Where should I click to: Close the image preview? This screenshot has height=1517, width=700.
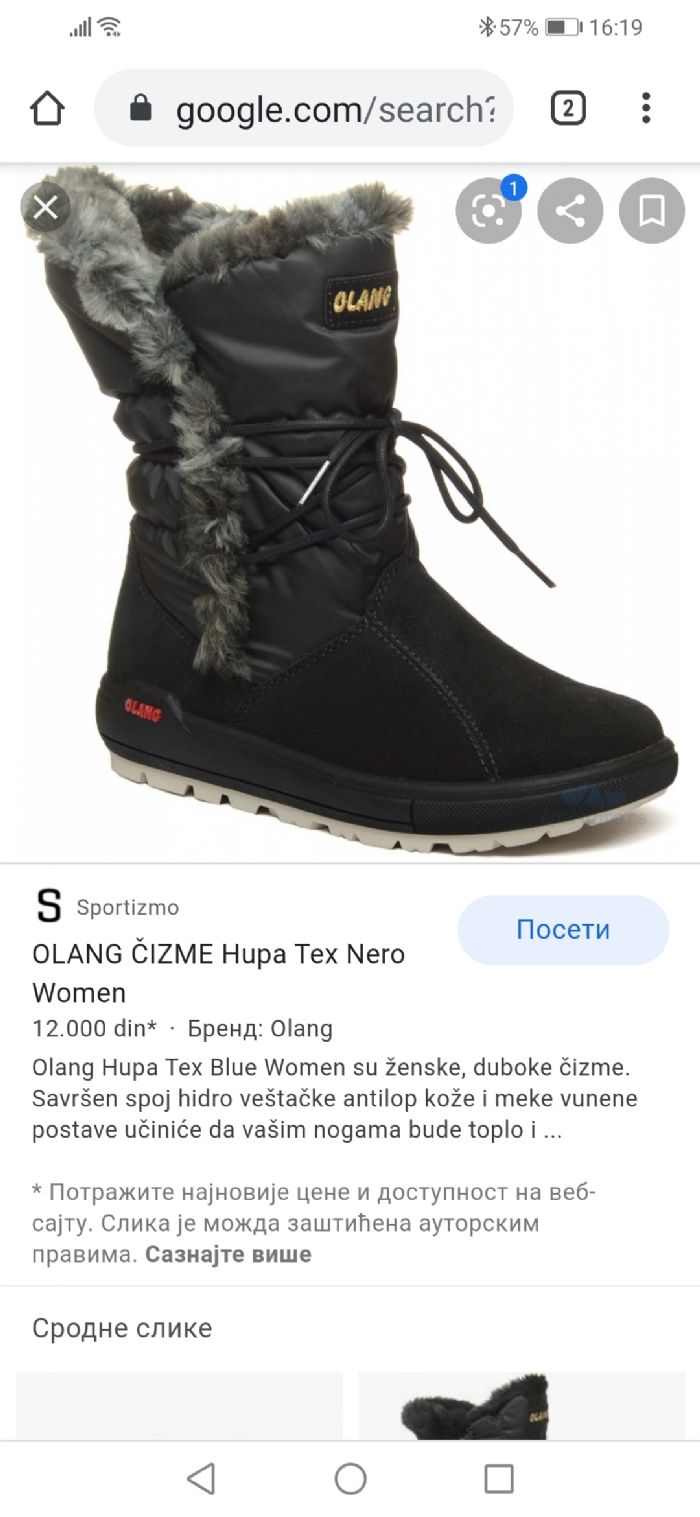coord(45,209)
